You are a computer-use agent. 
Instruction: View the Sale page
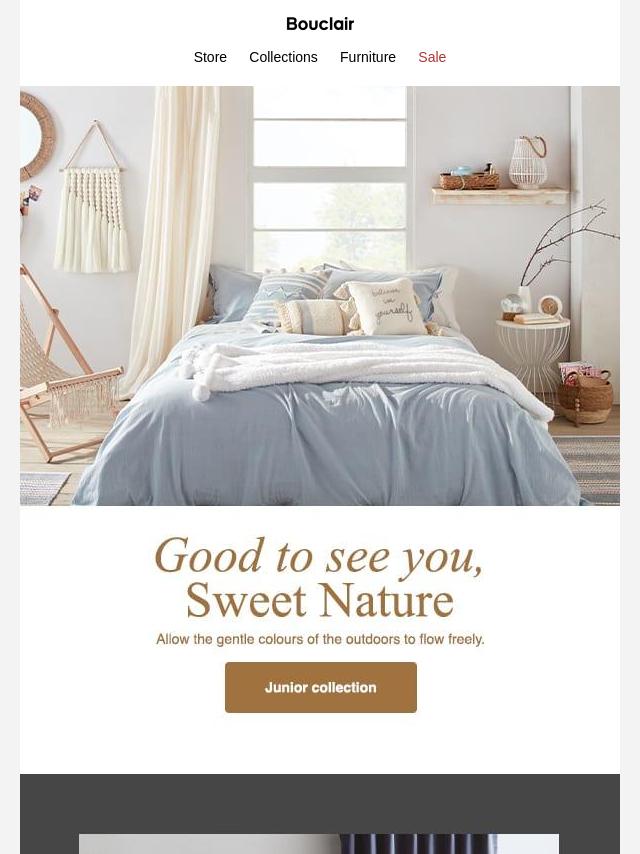[432, 57]
